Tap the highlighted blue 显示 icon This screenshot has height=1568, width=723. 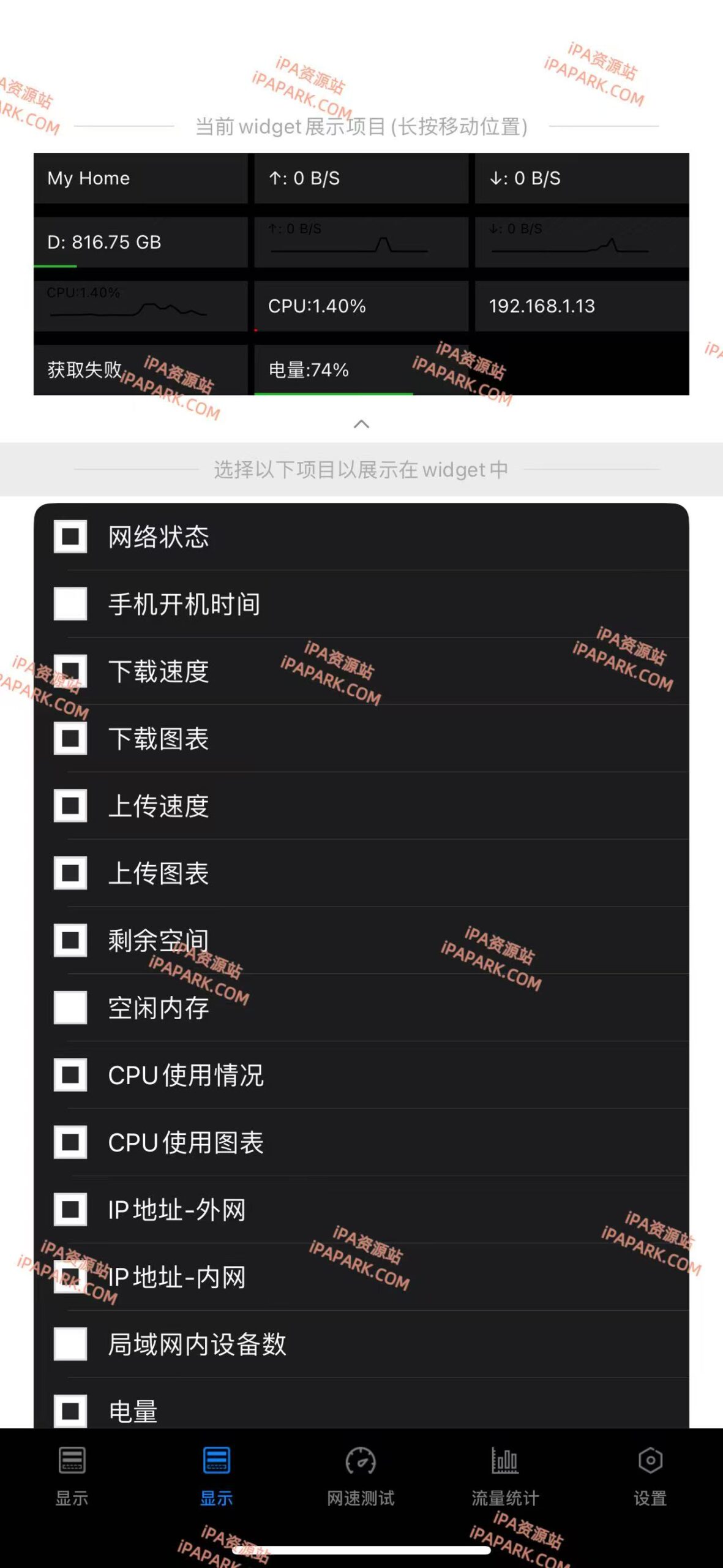coord(217,1460)
